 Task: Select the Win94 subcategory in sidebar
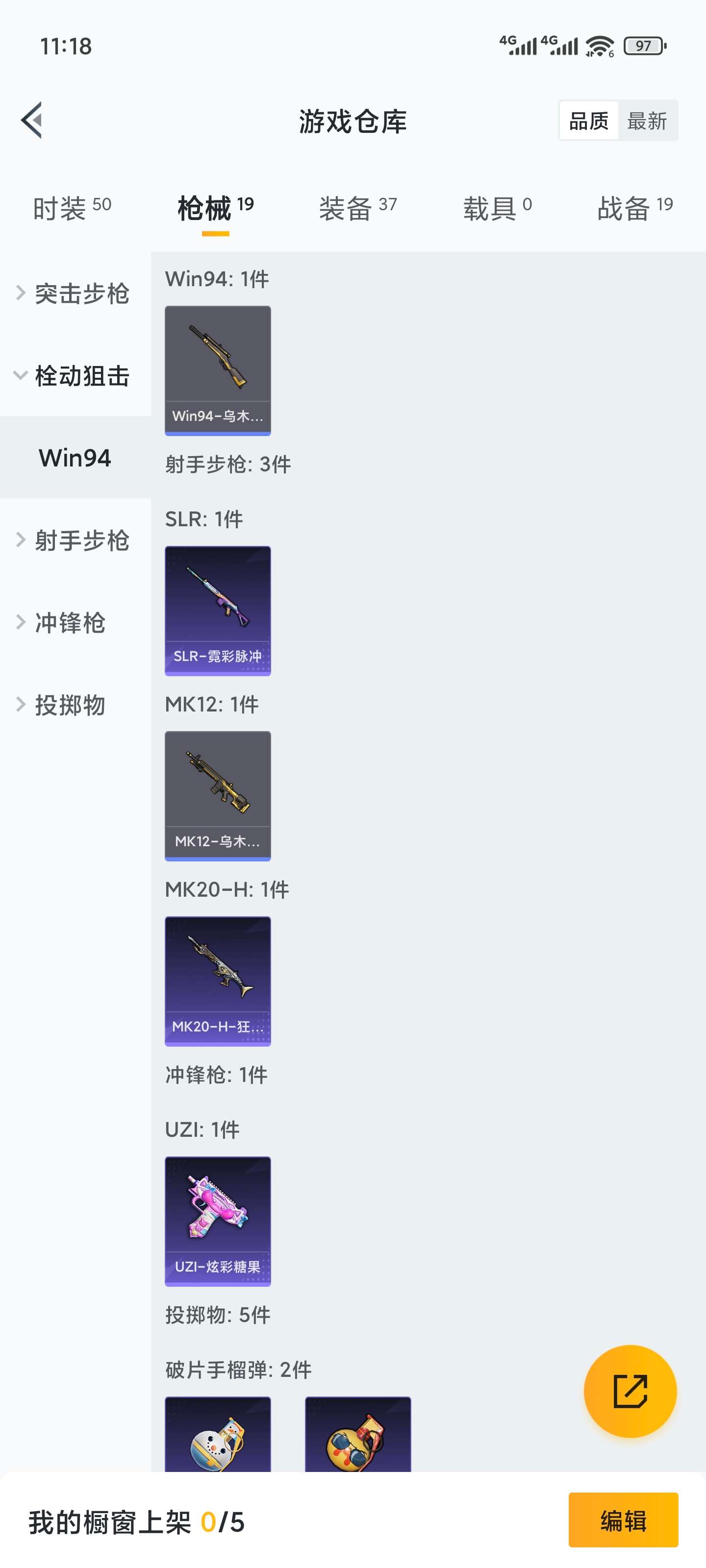[x=76, y=458]
